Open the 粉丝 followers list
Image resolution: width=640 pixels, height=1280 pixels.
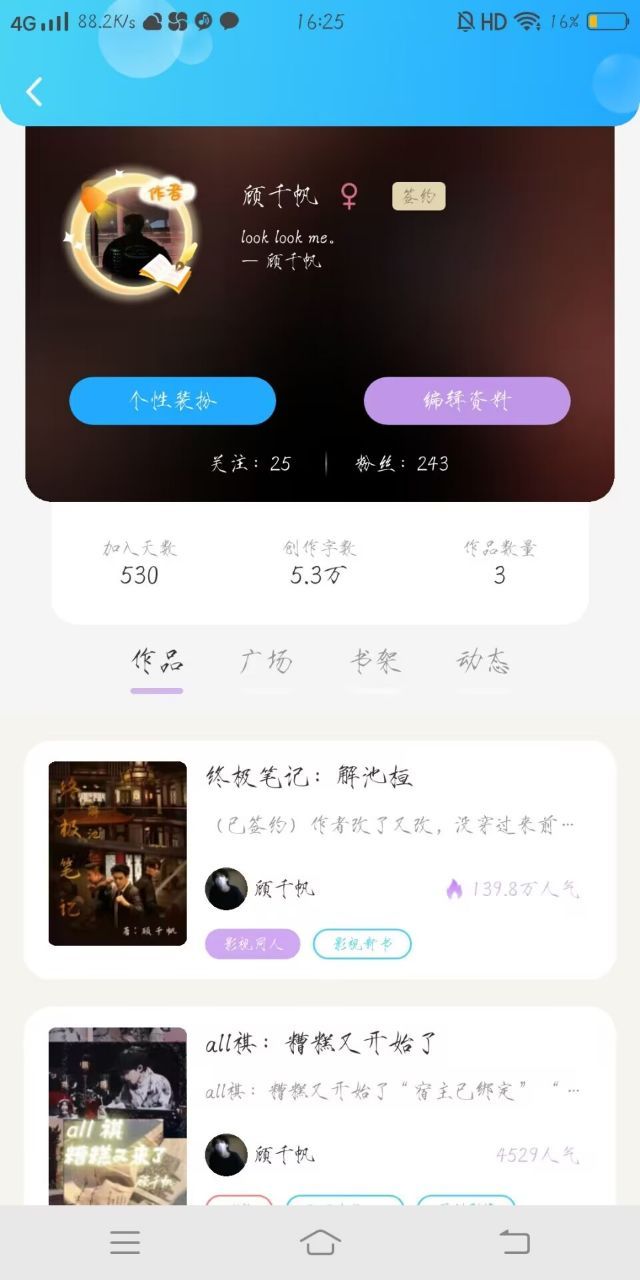coord(402,463)
